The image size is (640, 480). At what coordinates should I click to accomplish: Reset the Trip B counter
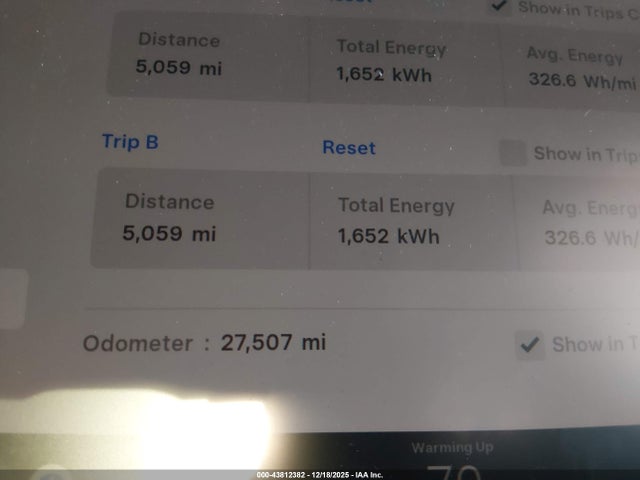click(x=348, y=148)
